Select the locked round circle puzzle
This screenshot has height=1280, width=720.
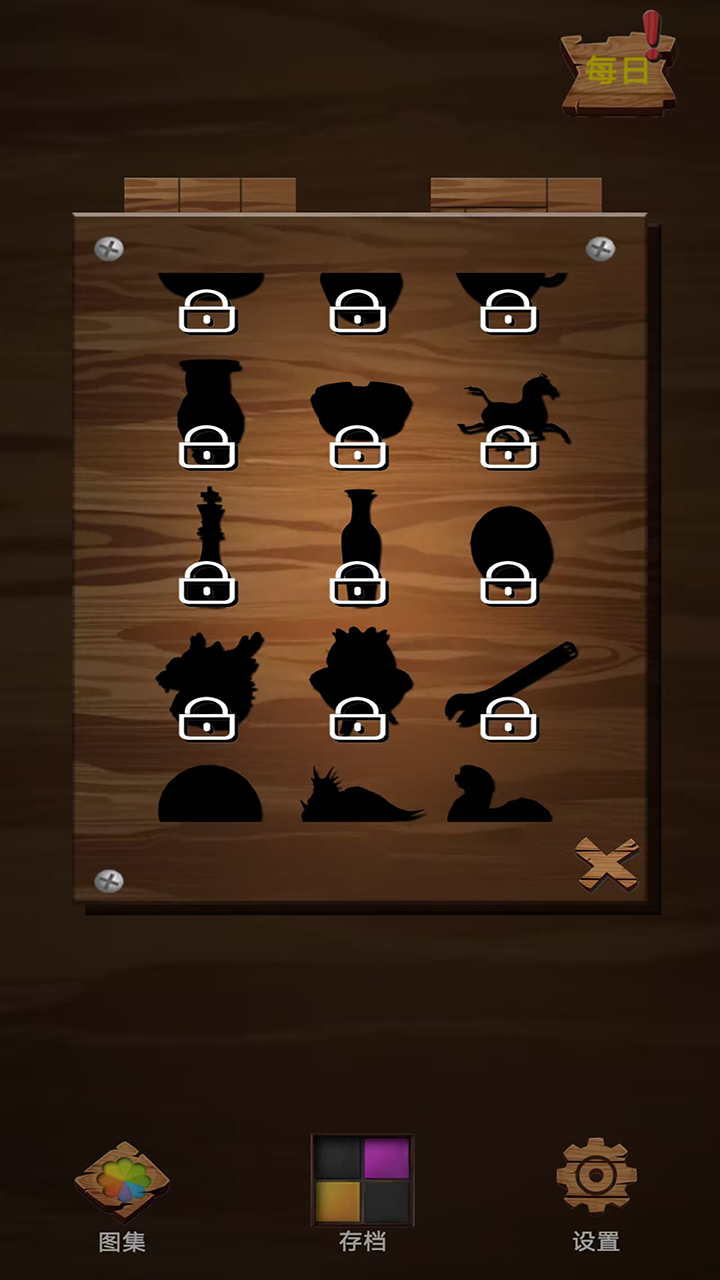[x=510, y=550]
